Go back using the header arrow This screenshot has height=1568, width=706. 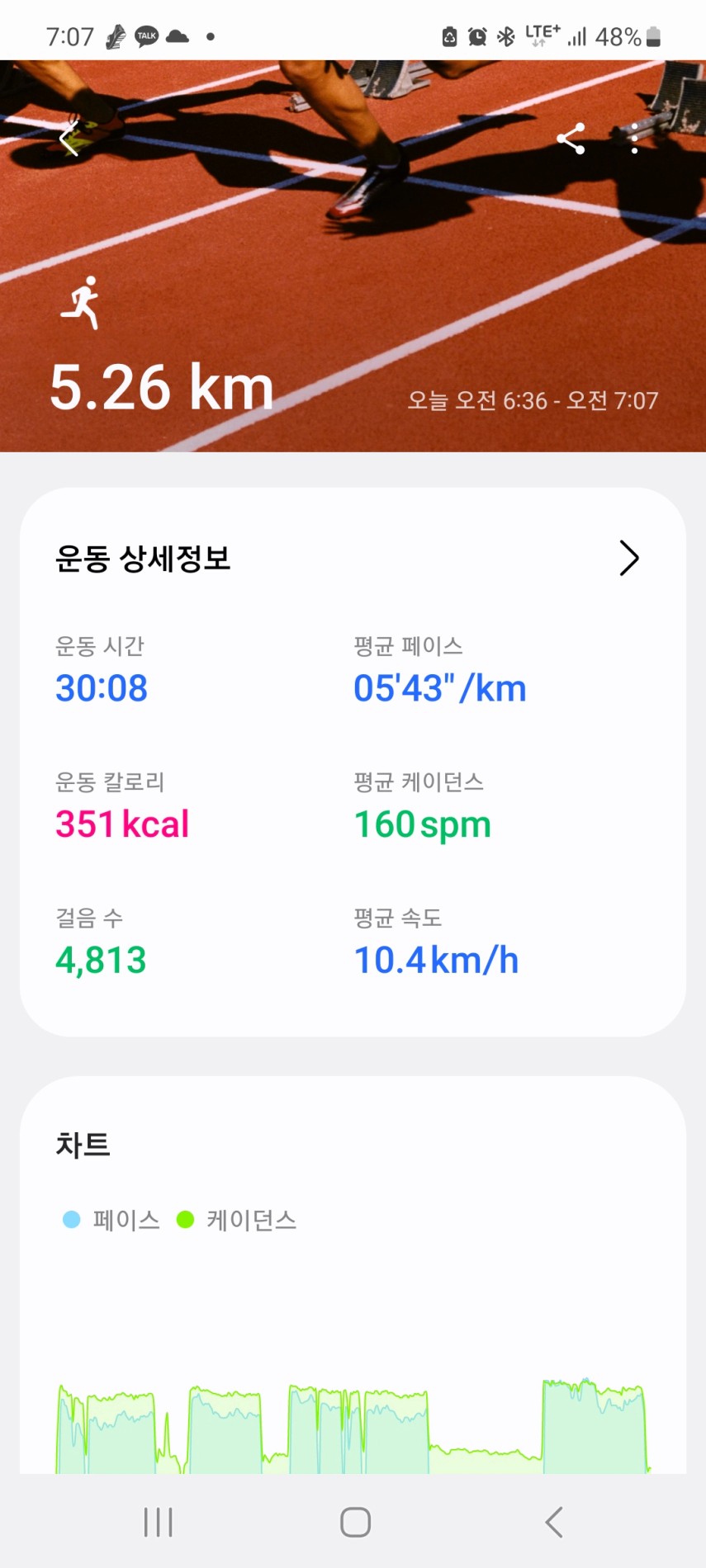coord(69,138)
